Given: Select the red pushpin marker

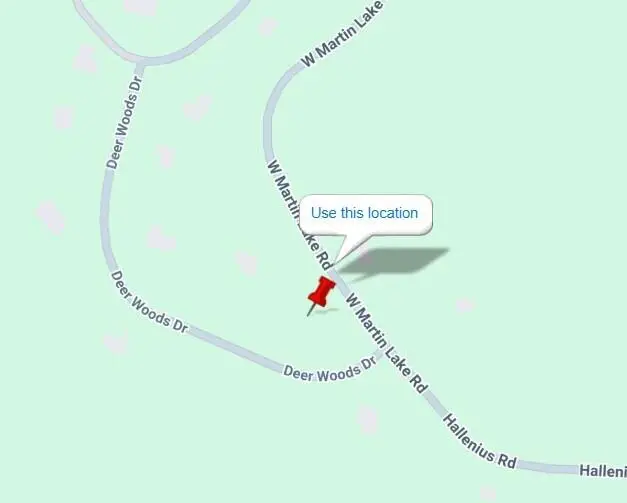Looking at the screenshot, I should (321, 294).
